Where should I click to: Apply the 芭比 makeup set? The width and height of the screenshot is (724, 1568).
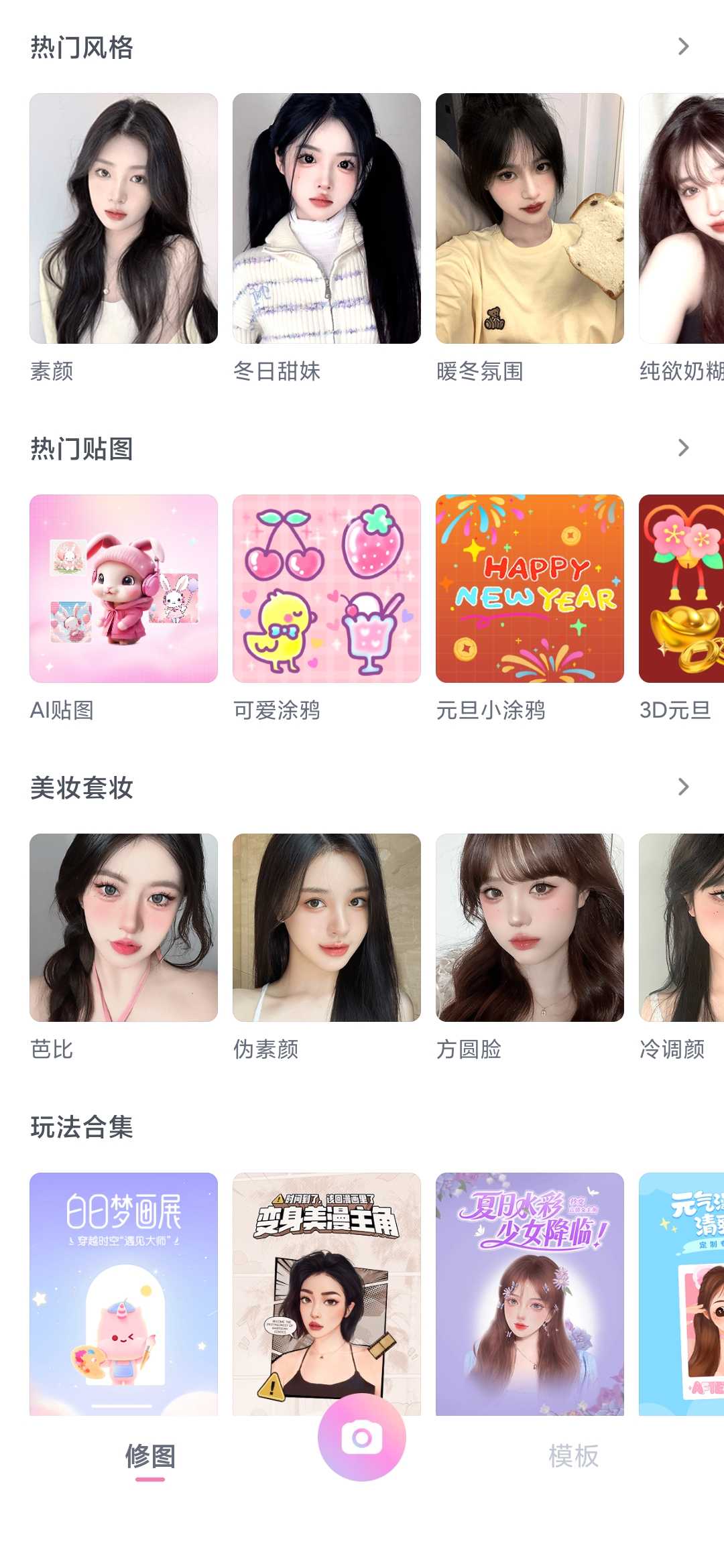click(123, 927)
